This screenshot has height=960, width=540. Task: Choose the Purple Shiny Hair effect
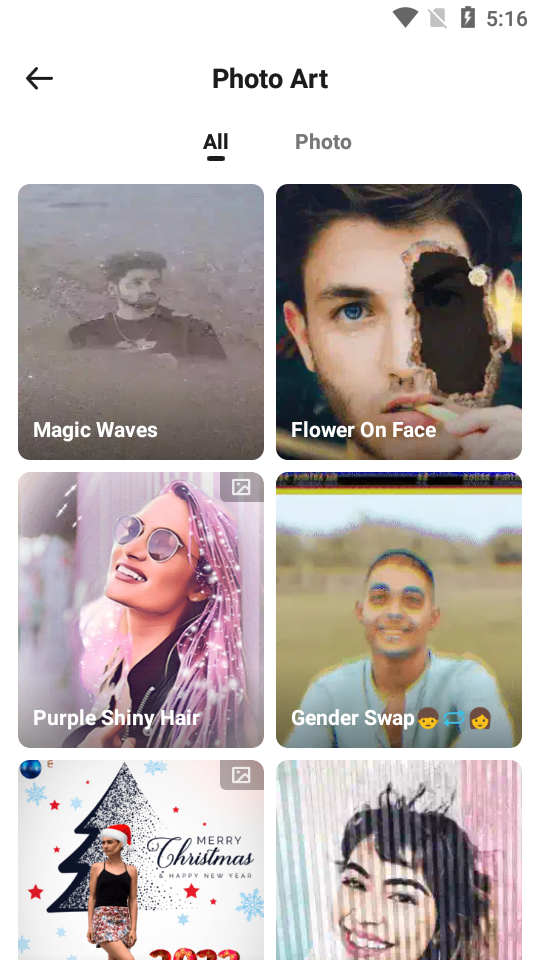141,609
